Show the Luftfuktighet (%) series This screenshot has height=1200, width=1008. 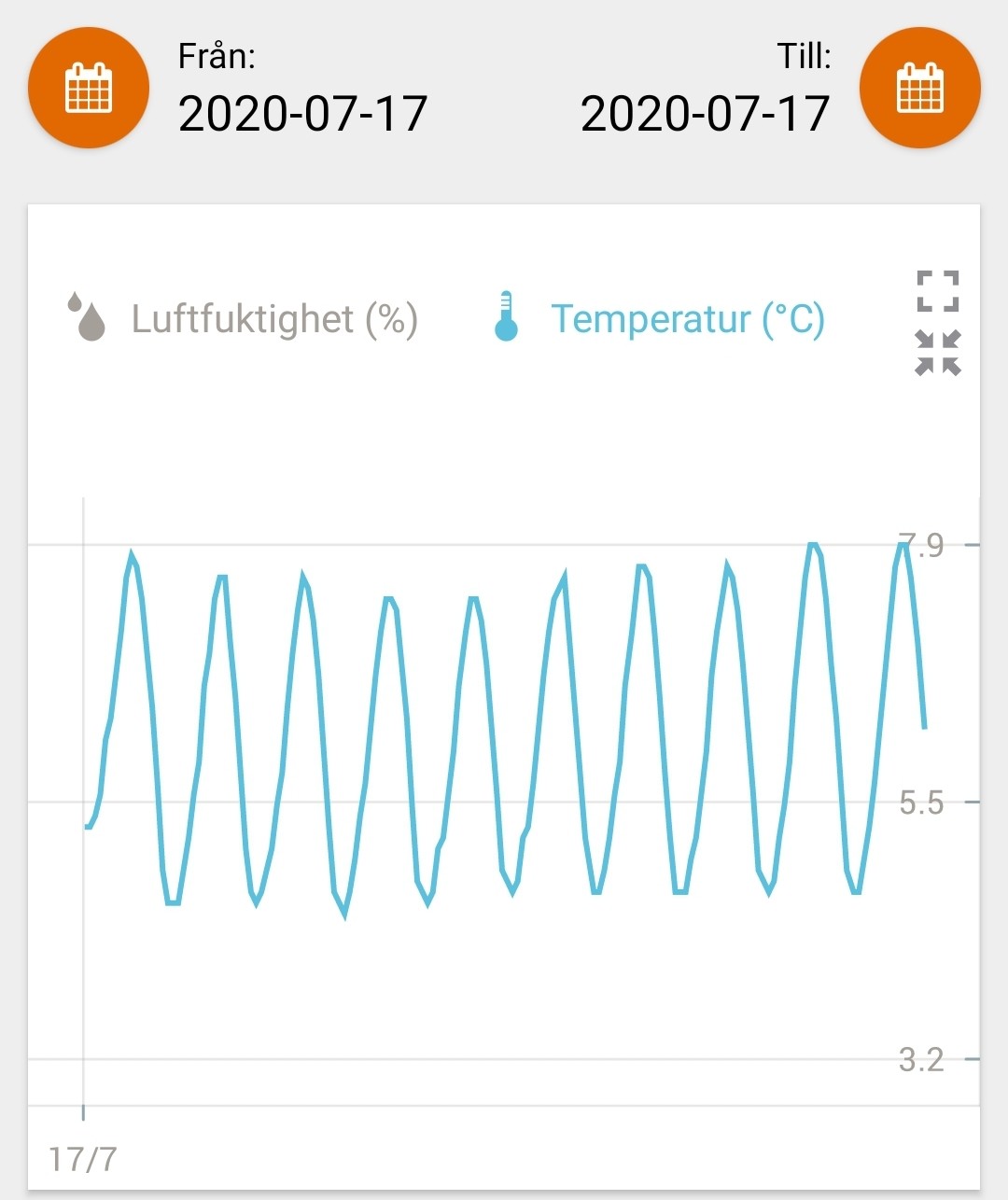(244, 319)
